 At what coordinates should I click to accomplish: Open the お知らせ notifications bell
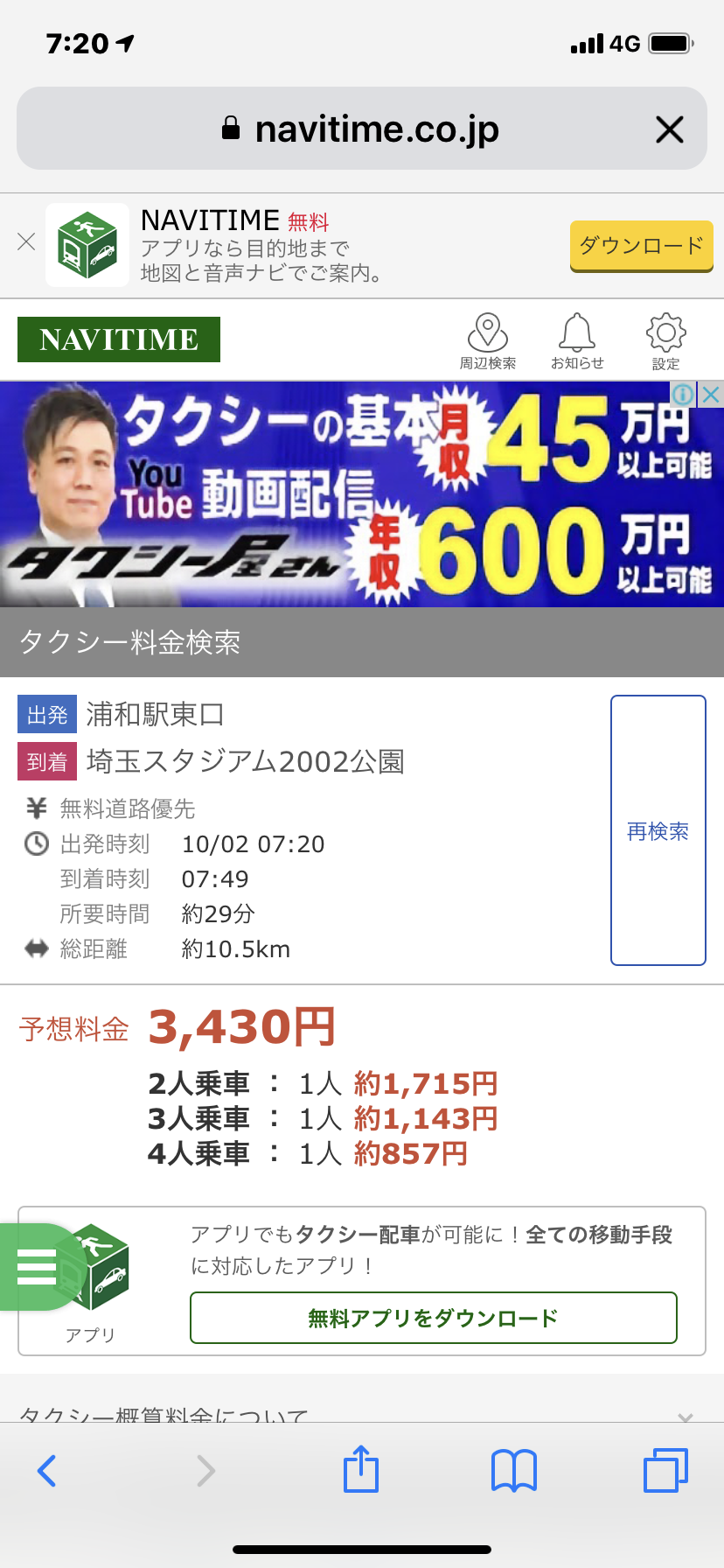[577, 341]
